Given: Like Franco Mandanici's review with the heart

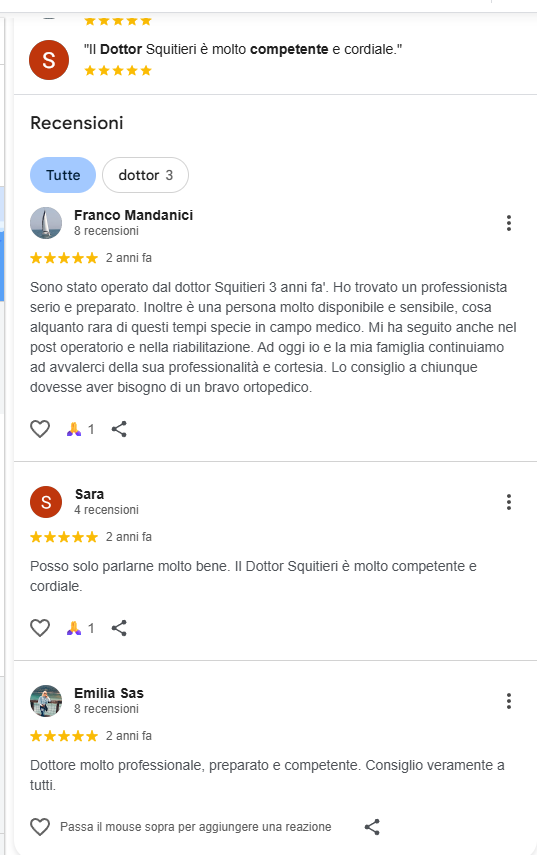Looking at the screenshot, I should coord(40,429).
